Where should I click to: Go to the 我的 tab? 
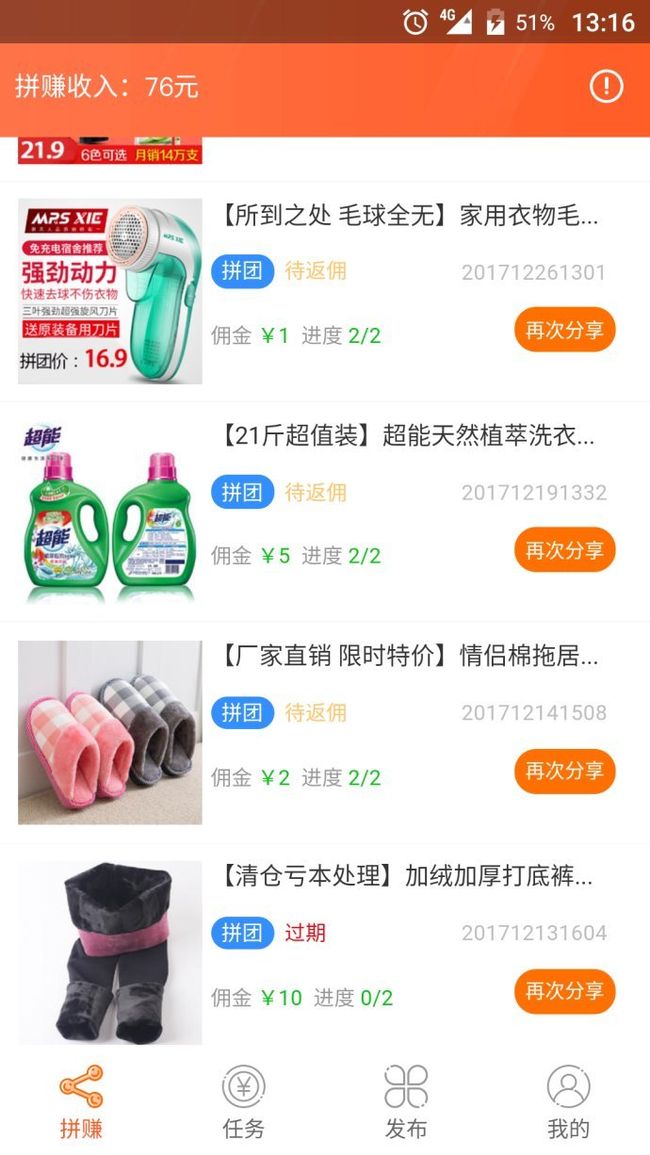[x=568, y=1102]
